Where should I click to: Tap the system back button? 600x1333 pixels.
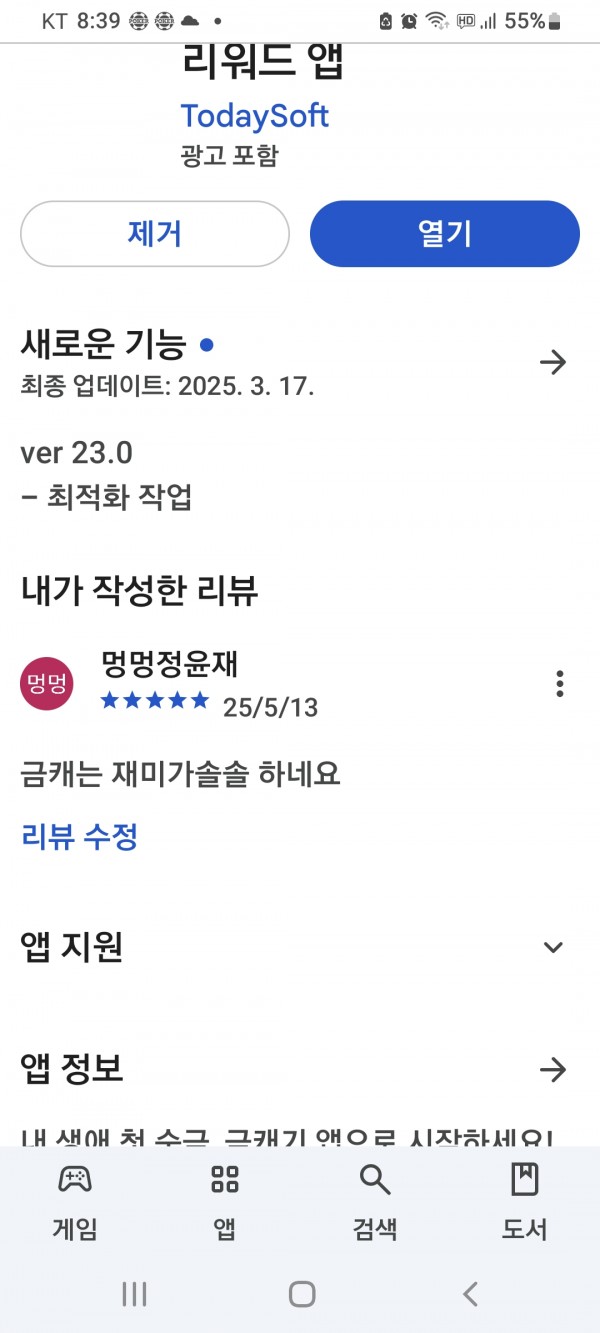(x=470, y=1294)
